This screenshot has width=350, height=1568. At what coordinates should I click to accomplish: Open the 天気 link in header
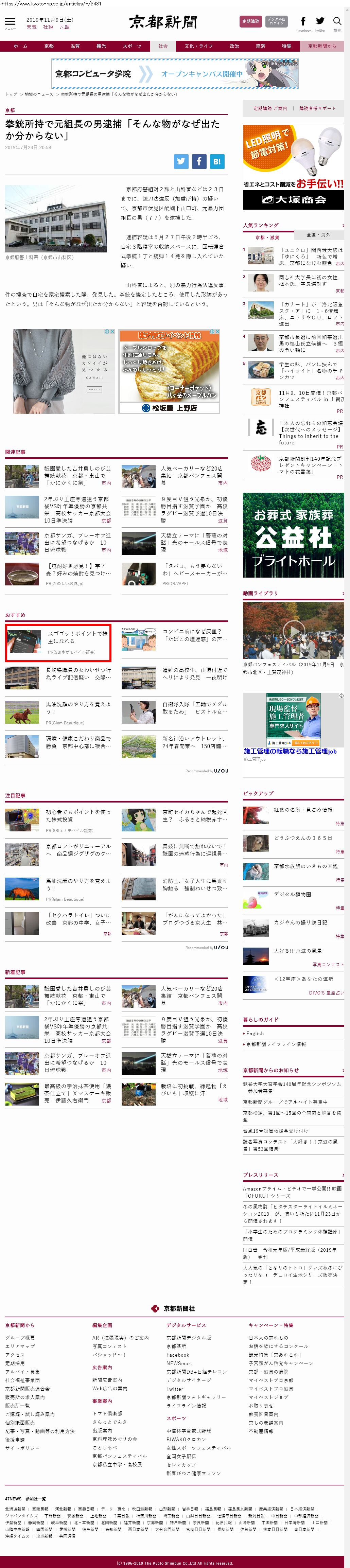click(x=31, y=28)
